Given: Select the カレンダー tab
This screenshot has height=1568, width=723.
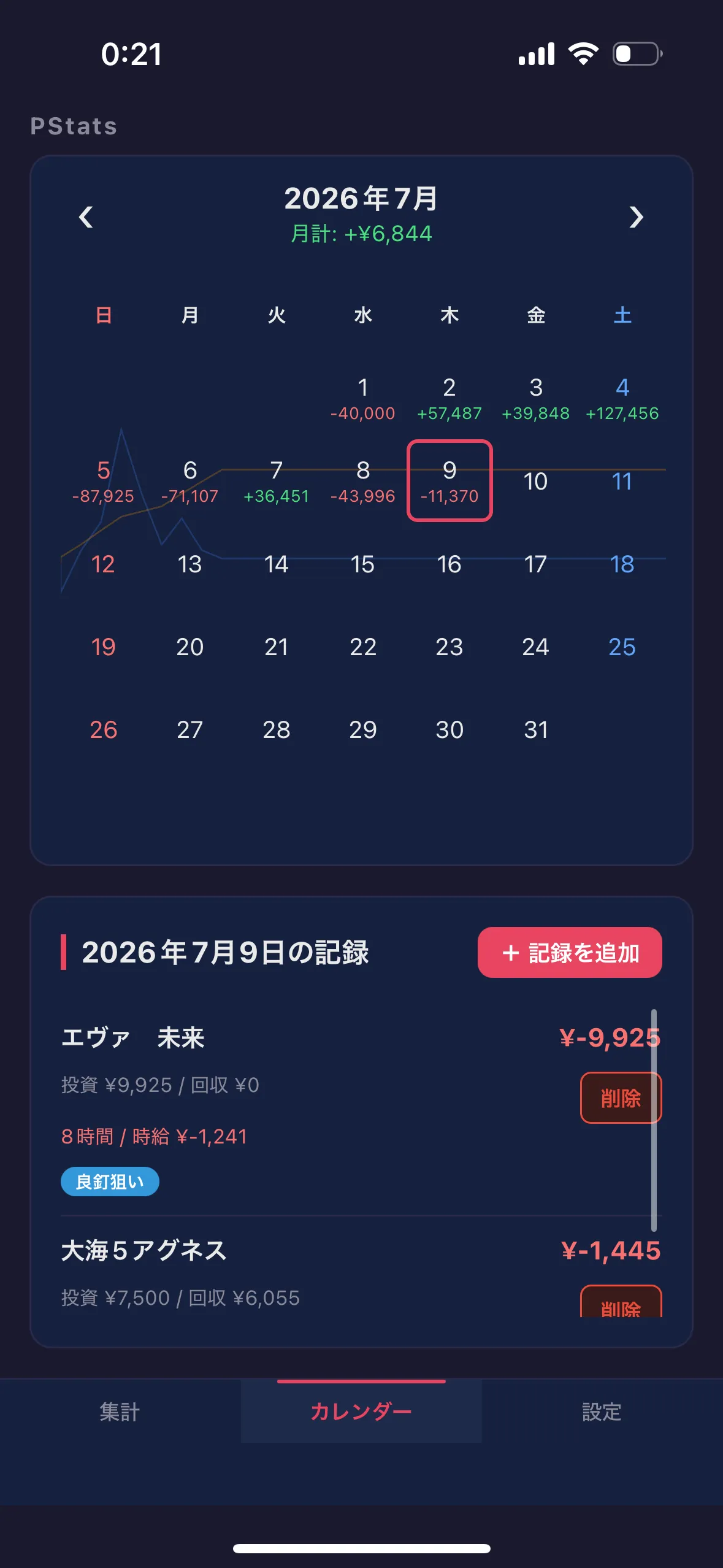Looking at the screenshot, I should coord(361,1412).
